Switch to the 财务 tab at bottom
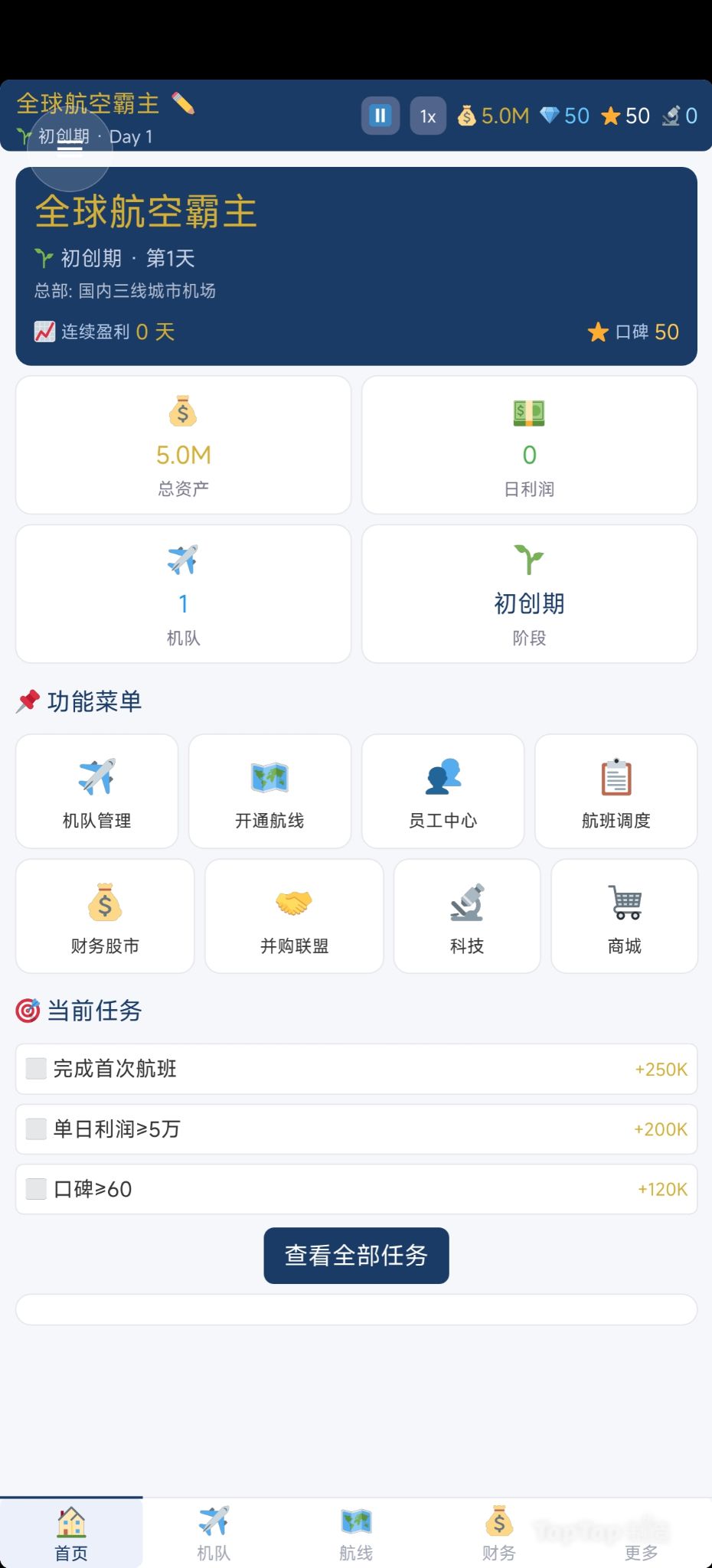The width and height of the screenshot is (712, 1568). 498,1531
